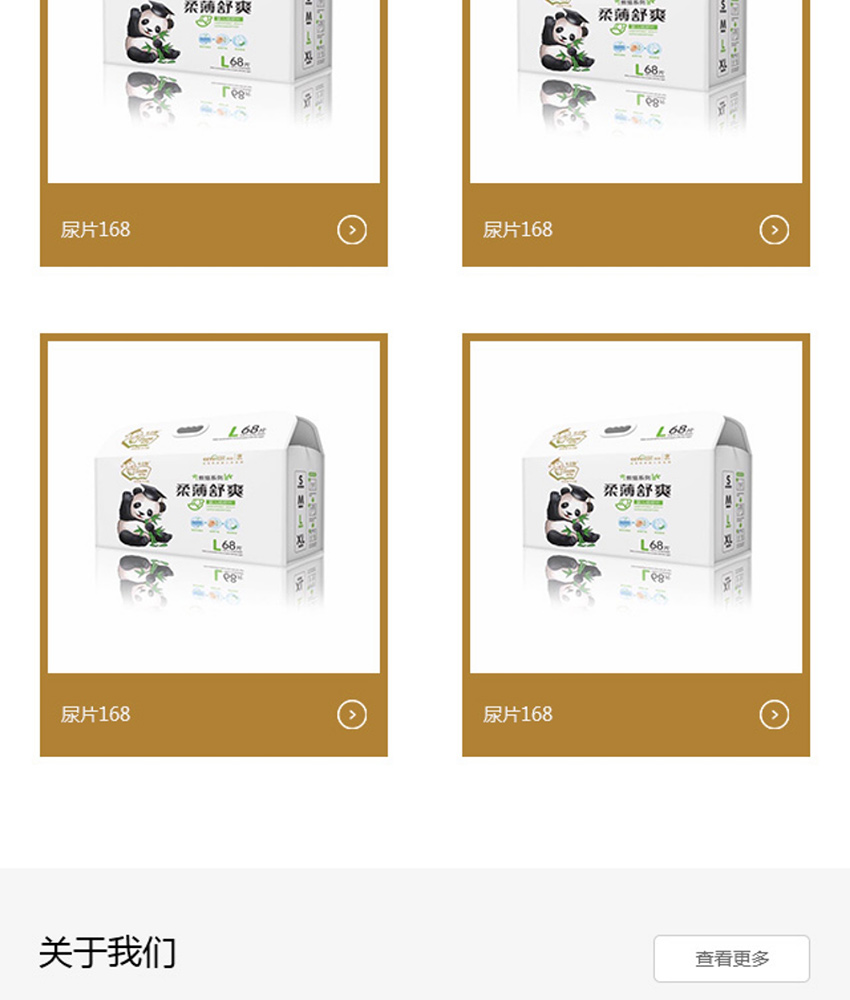Tap the 查看更多 button beside 关于我们
The height and width of the screenshot is (1000, 850).
[x=731, y=958]
